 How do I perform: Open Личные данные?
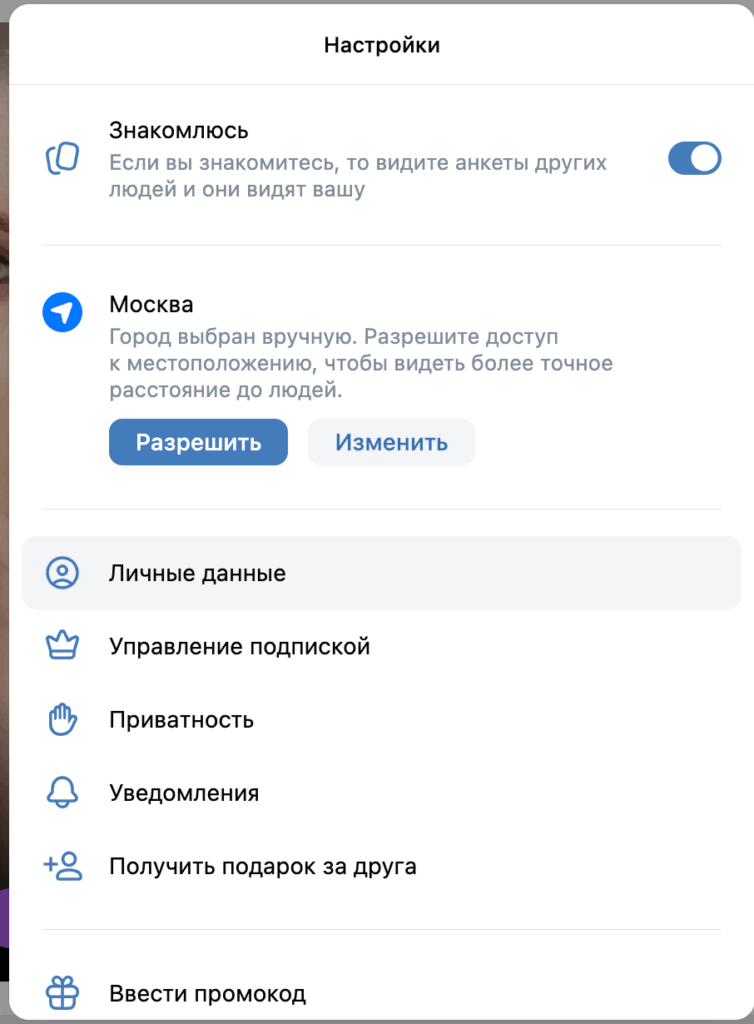point(381,574)
